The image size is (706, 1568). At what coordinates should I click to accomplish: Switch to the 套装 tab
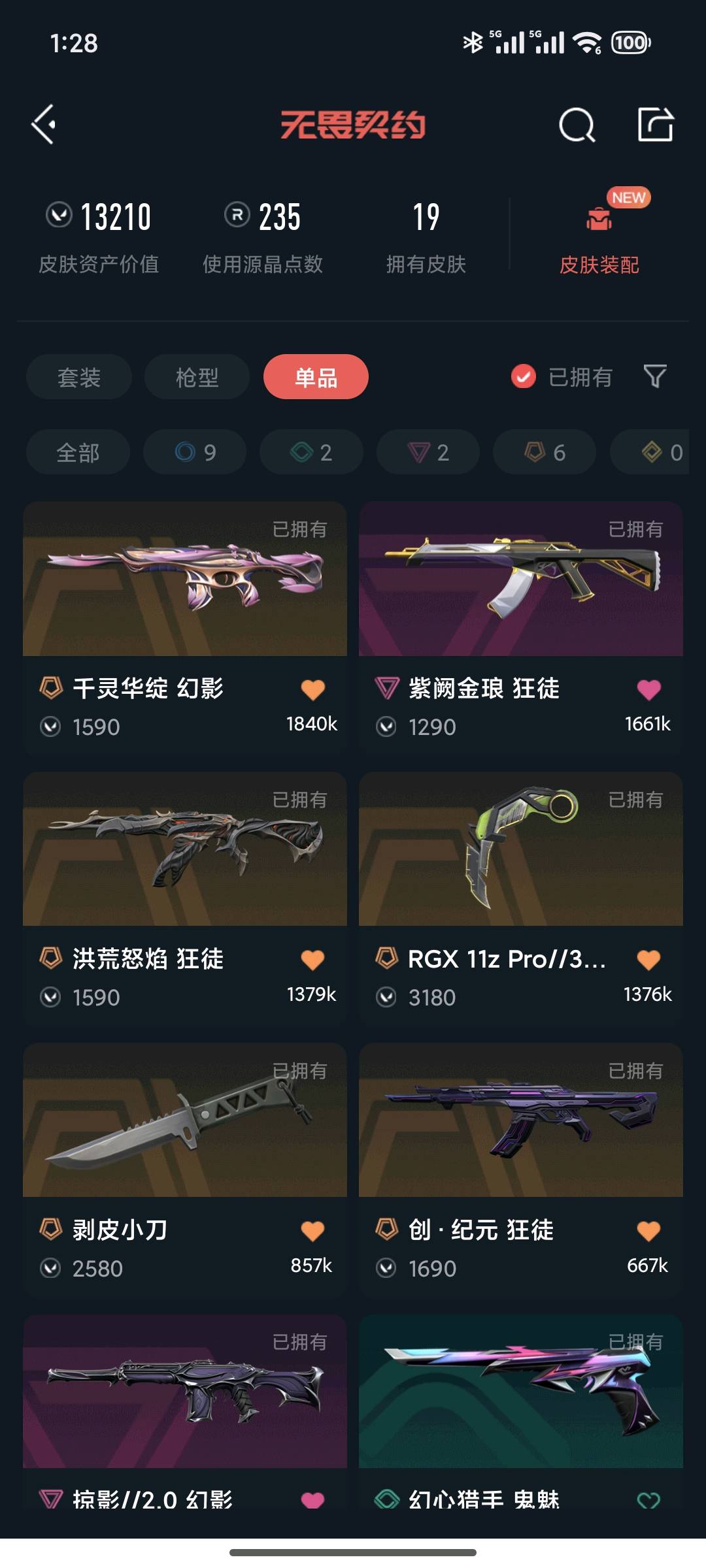[79, 377]
